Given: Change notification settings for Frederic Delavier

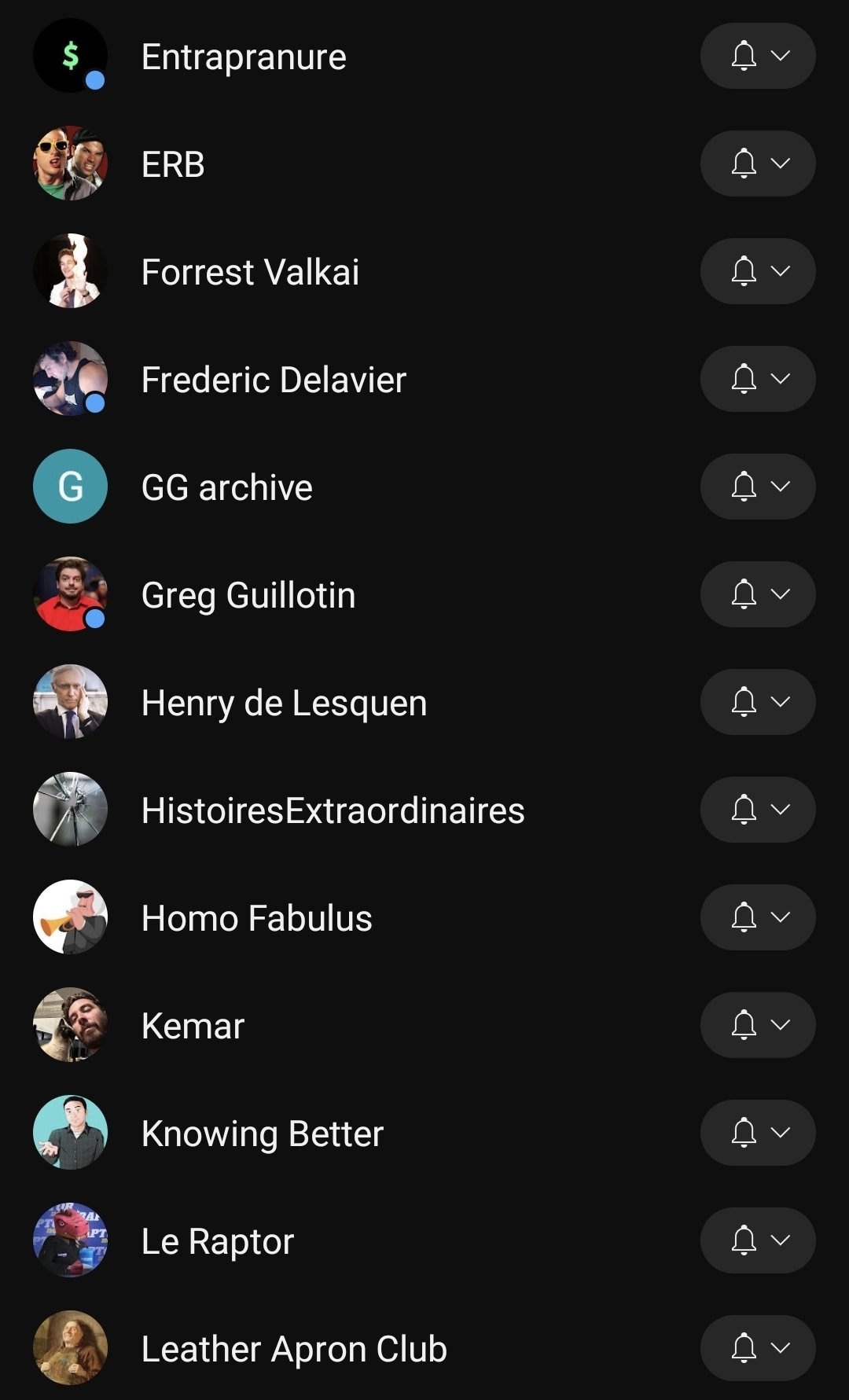Looking at the screenshot, I should coord(758,379).
